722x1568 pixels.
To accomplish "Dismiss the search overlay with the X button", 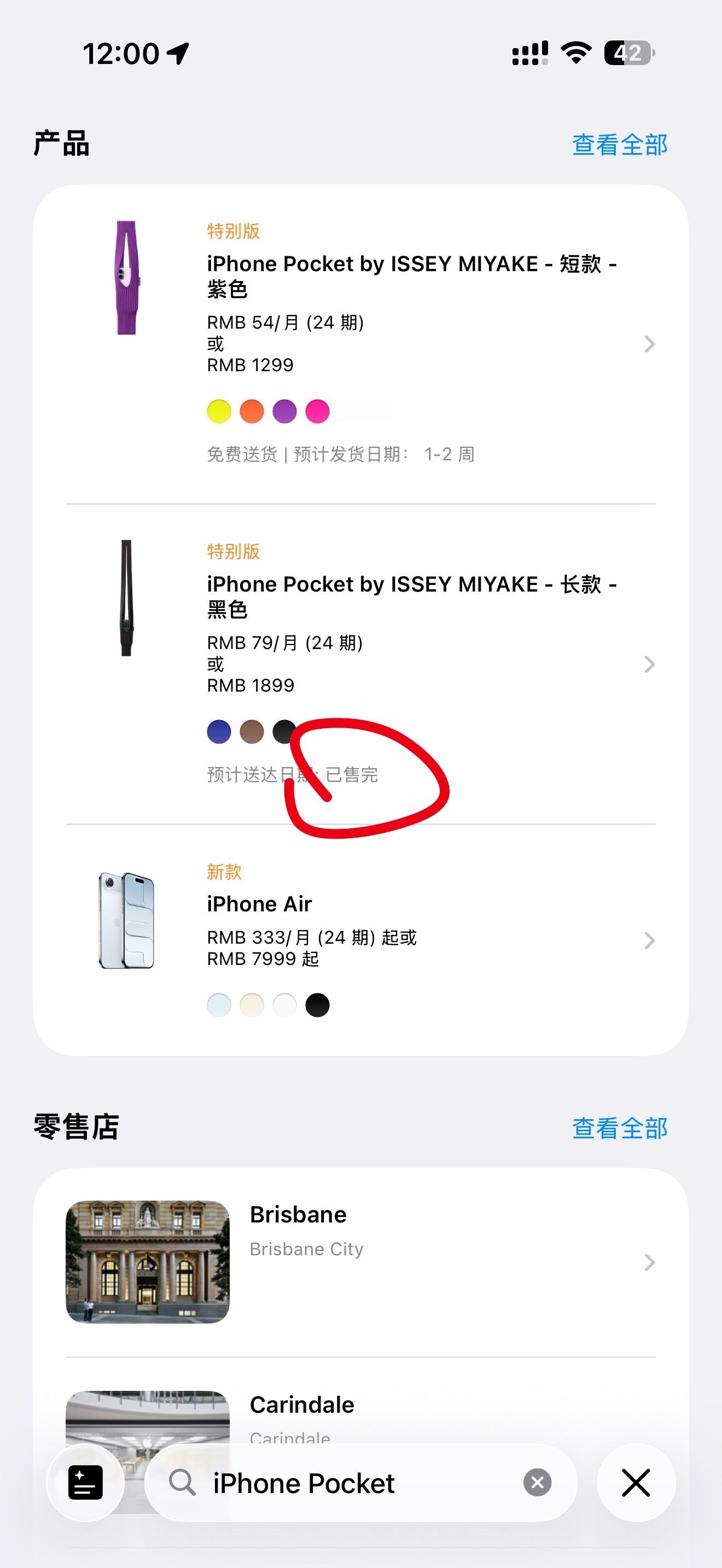I will coord(636,1483).
